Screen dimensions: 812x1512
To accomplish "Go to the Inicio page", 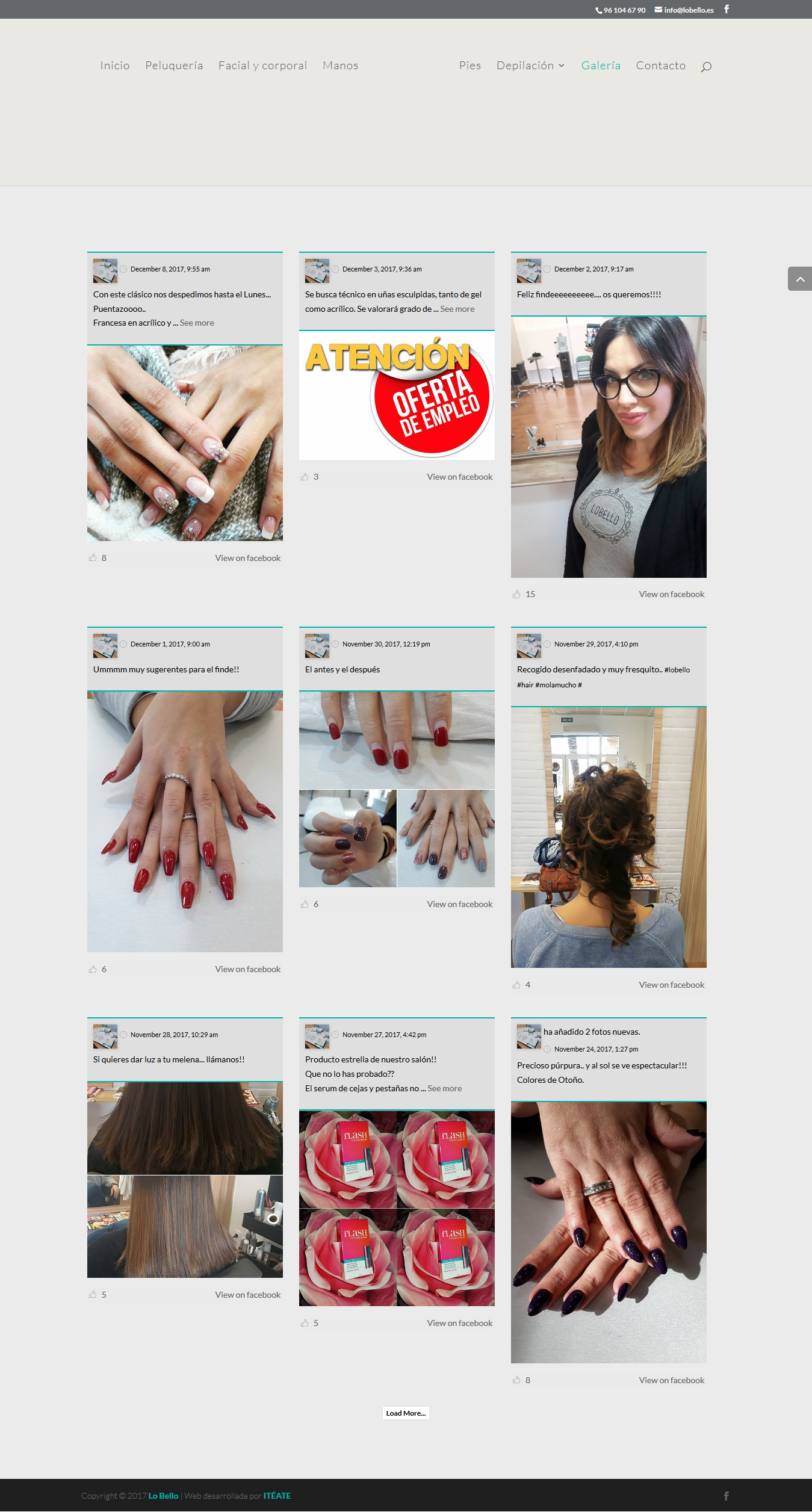I will click(115, 66).
